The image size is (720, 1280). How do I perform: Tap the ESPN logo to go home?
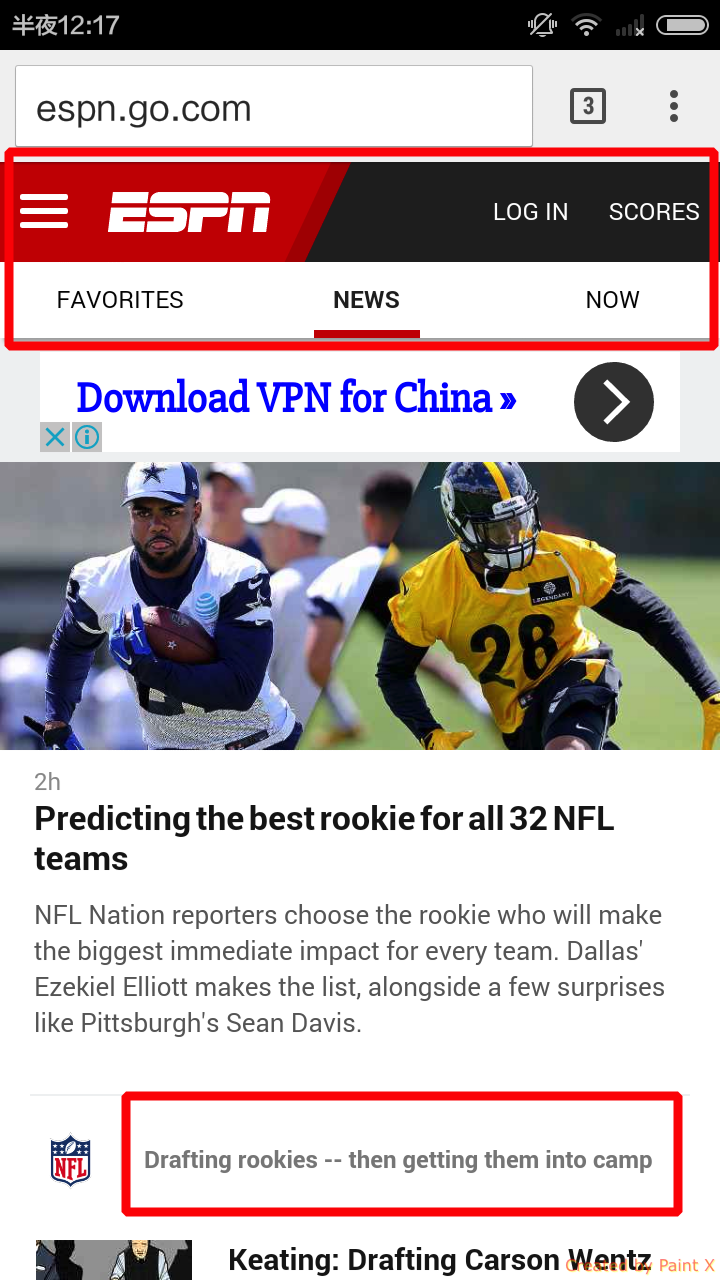190,211
